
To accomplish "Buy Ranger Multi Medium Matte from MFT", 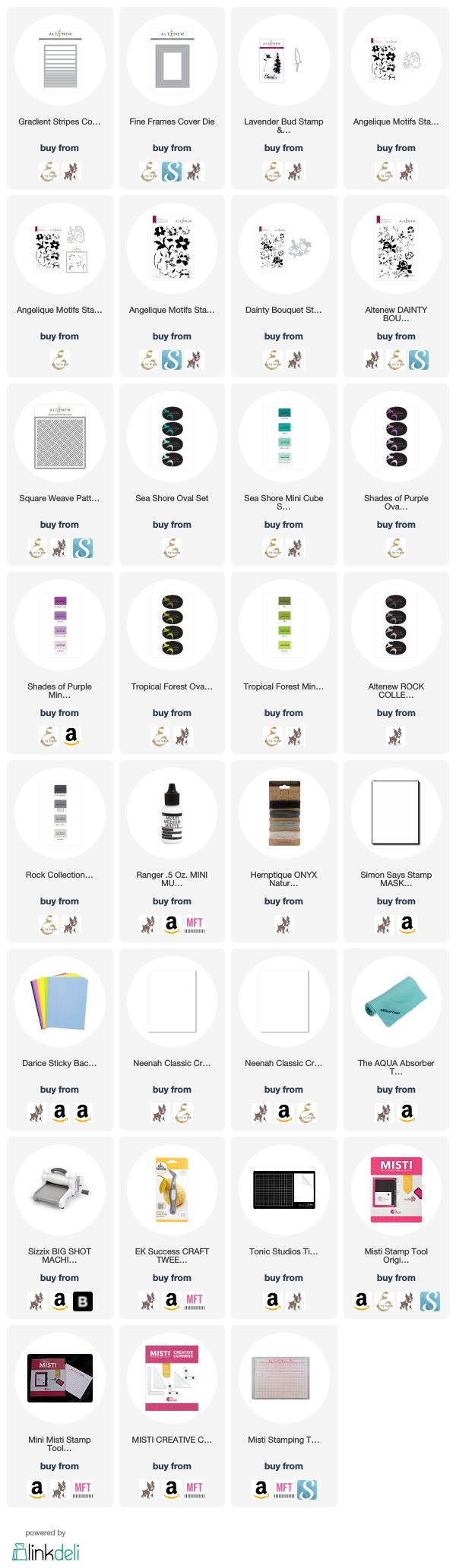I will pos(195,925).
